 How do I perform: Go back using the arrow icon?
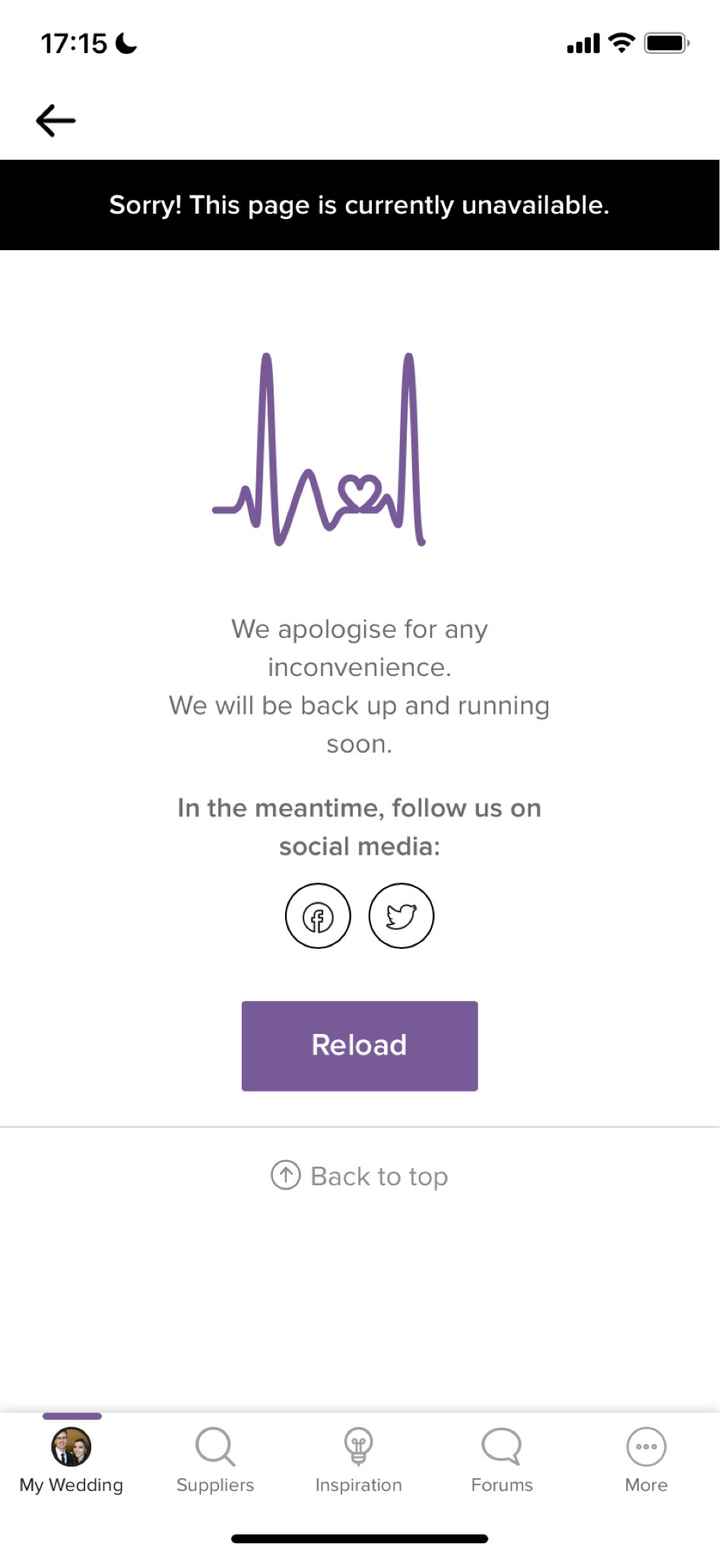click(x=56, y=121)
